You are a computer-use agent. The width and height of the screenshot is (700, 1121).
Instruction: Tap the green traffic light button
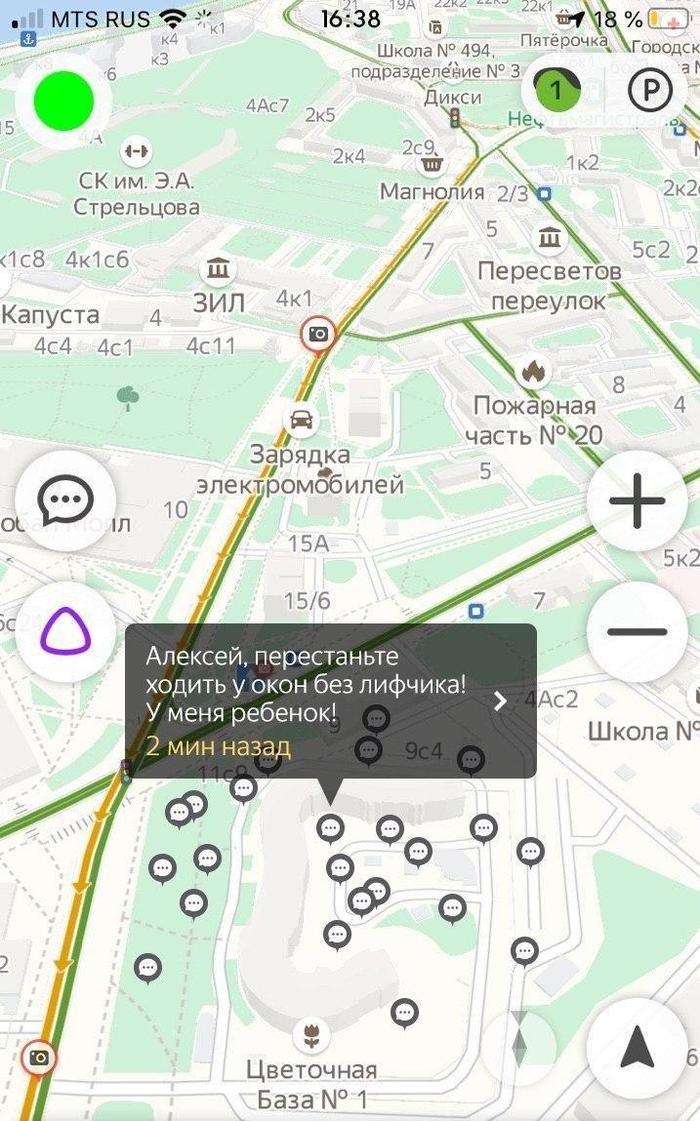(x=64, y=100)
